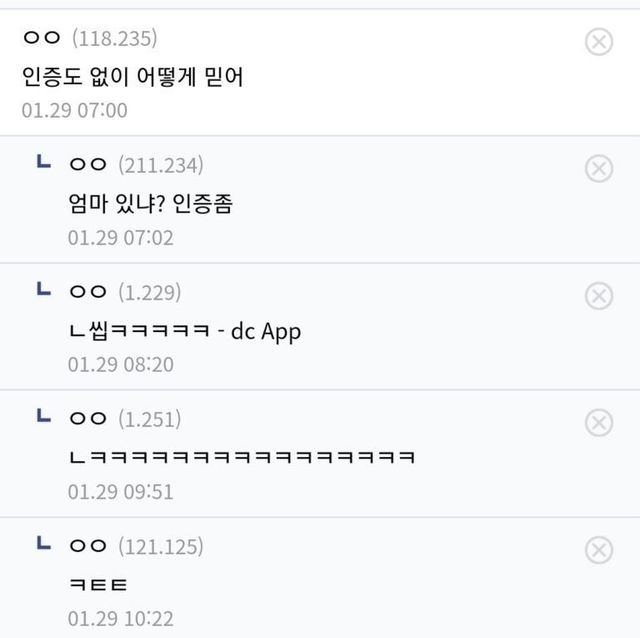Delete the comment posted at 01.29 07:00
The width and height of the screenshot is (640, 638).
point(598,41)
